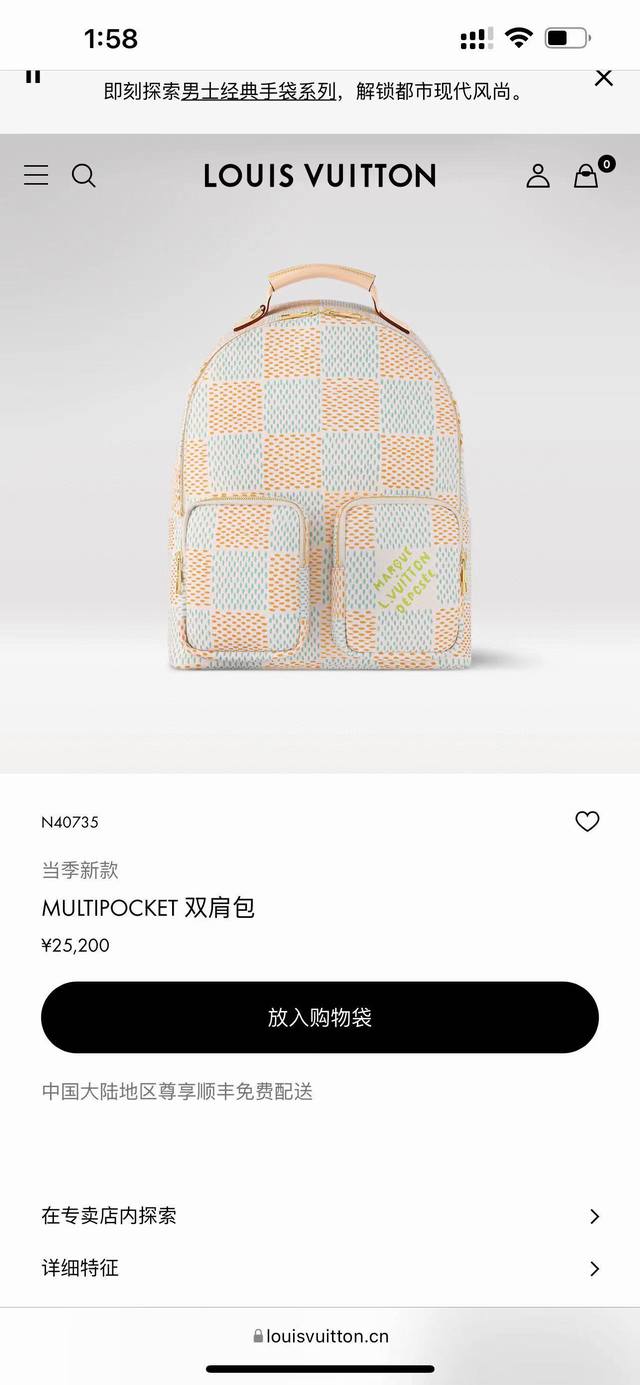Open the shopping bag
The width and height of the screenshot is (640, 1385).
[586, 176]
